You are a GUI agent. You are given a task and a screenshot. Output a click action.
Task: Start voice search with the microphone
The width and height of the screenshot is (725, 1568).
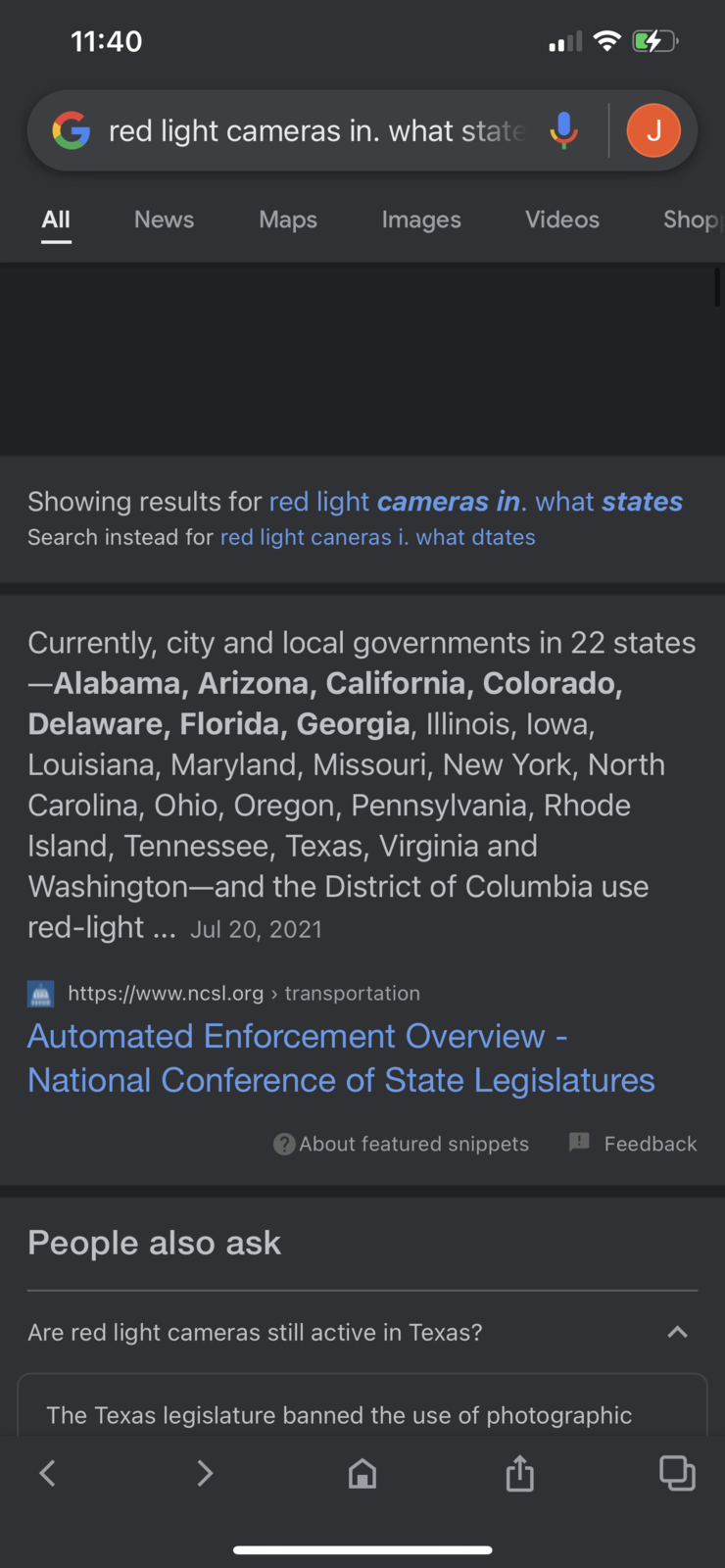[x=563, y=130]
